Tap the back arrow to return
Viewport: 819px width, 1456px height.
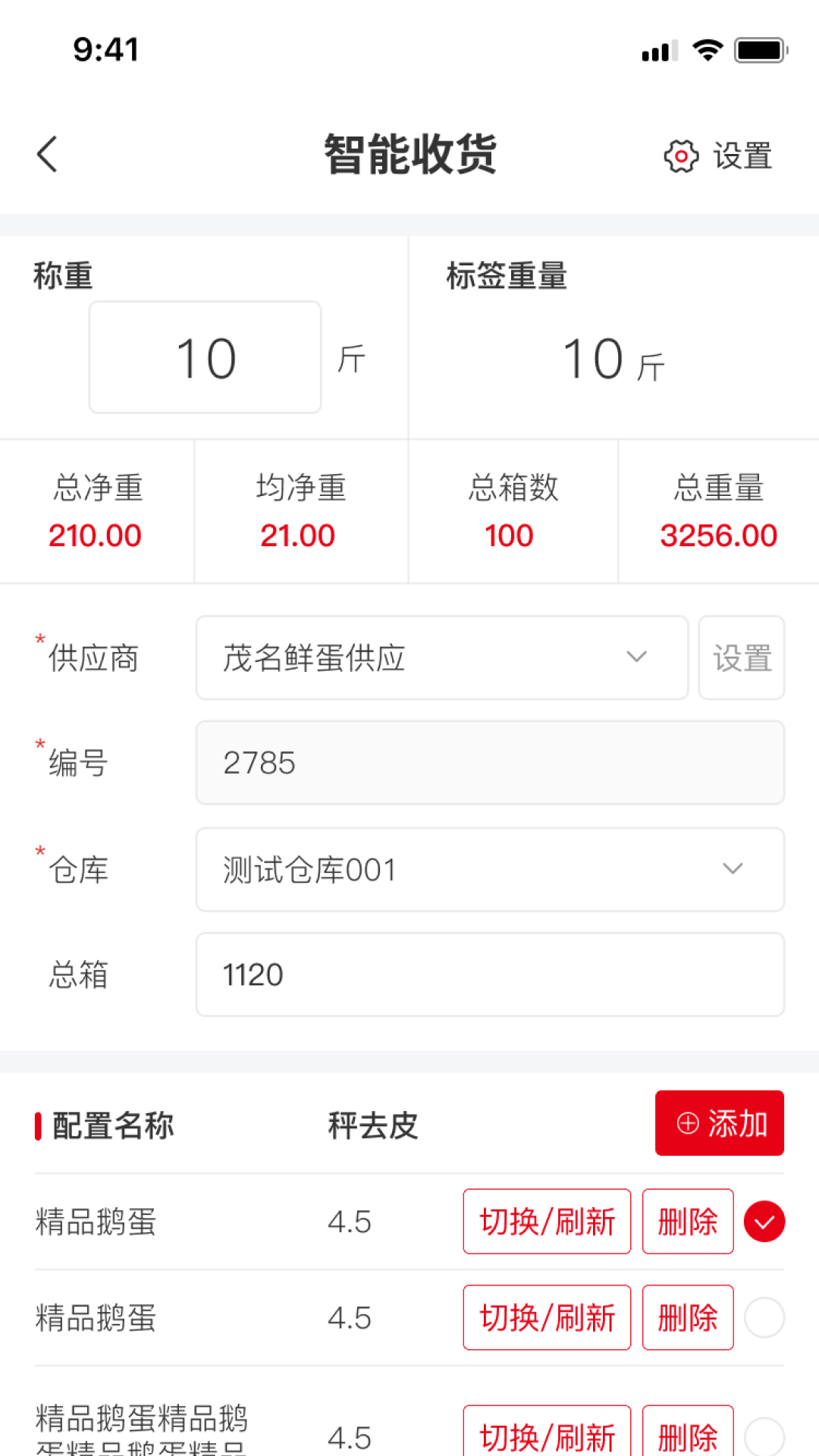[x=47, y=153]
